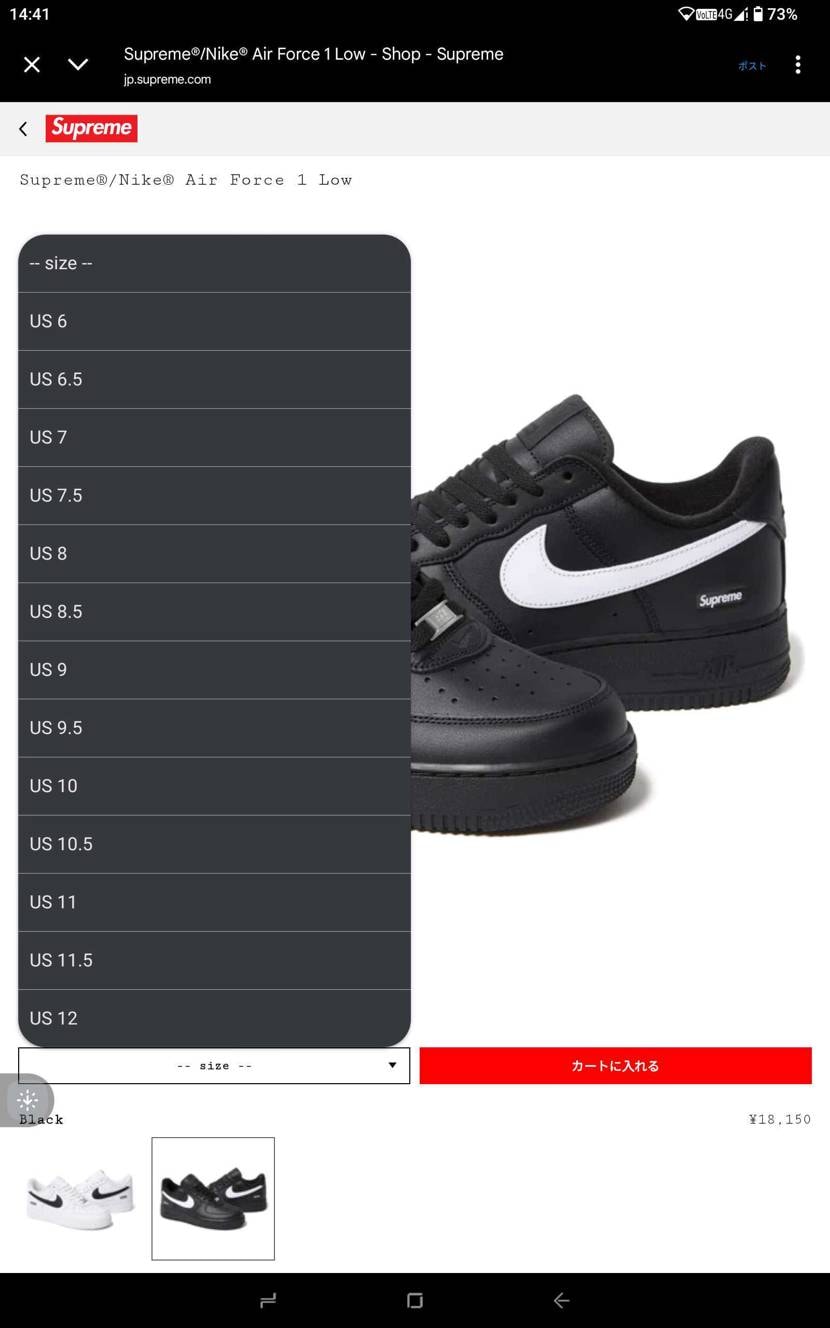This screenshot has height=1328, width=830.
Task: Choose size US 7
Action: point(214,437)
